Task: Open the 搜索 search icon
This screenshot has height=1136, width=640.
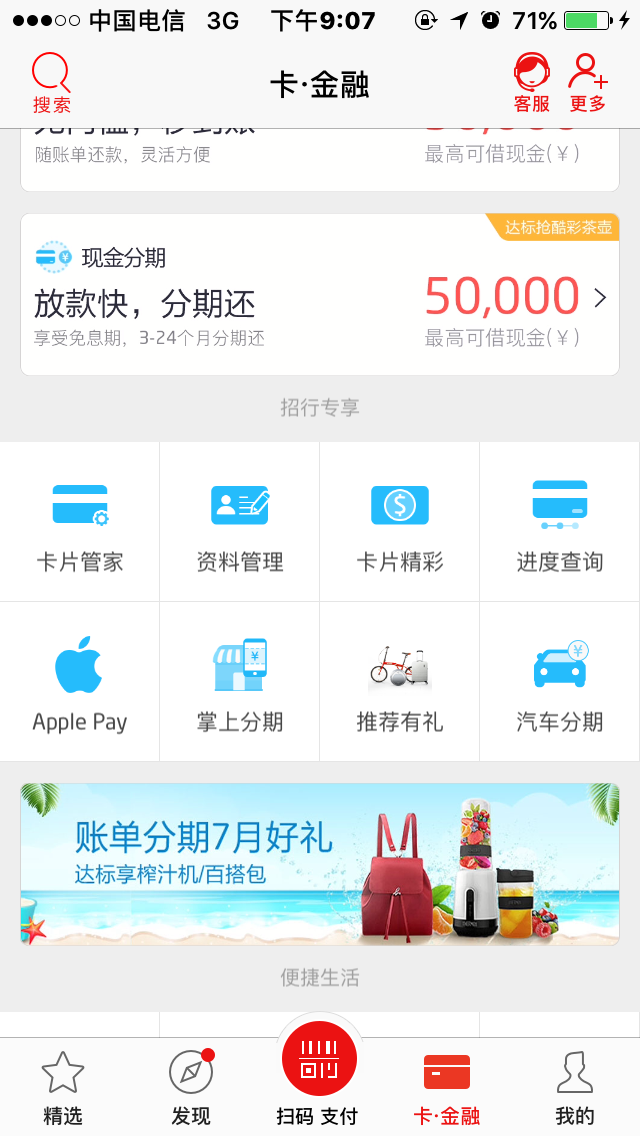Action: (51, 83)
